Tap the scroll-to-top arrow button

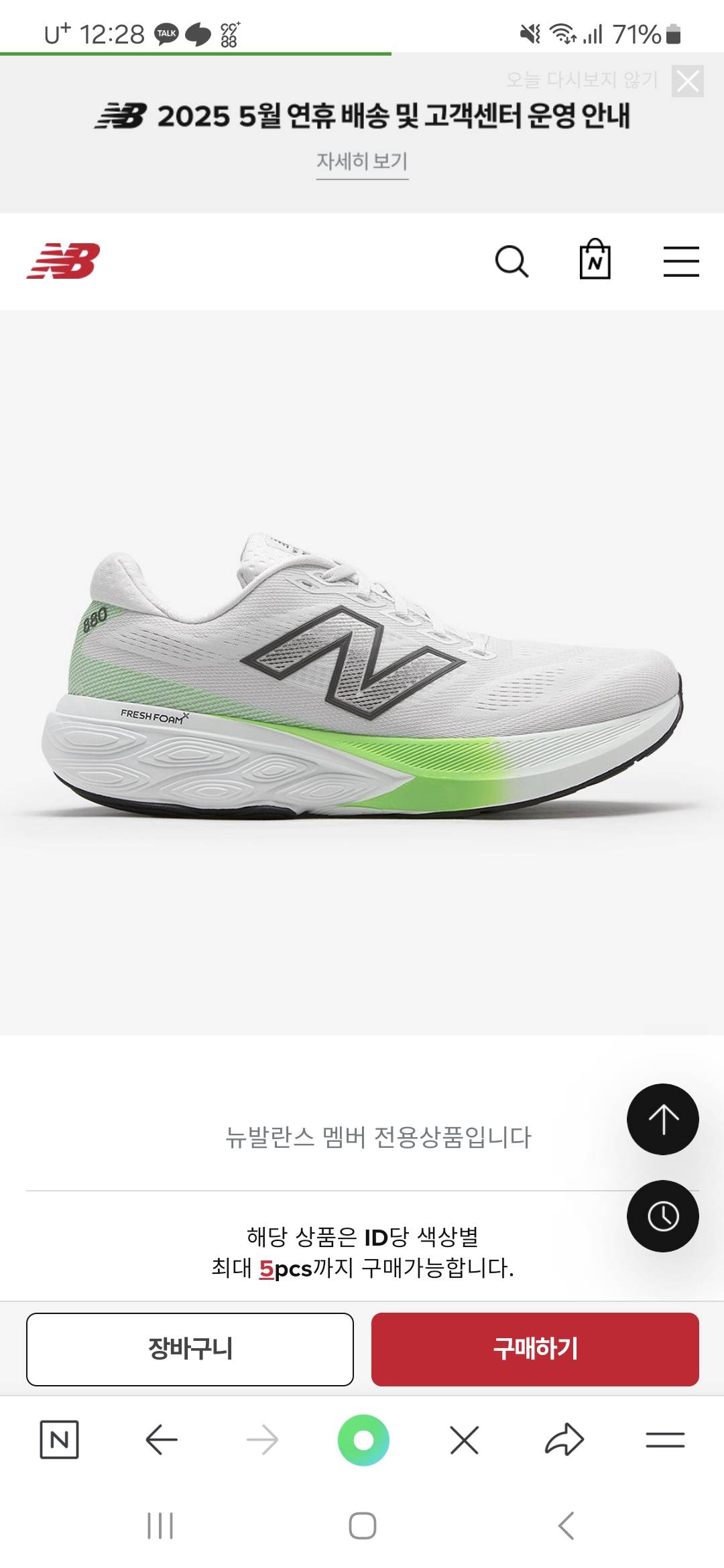(x=663, y=1119)
